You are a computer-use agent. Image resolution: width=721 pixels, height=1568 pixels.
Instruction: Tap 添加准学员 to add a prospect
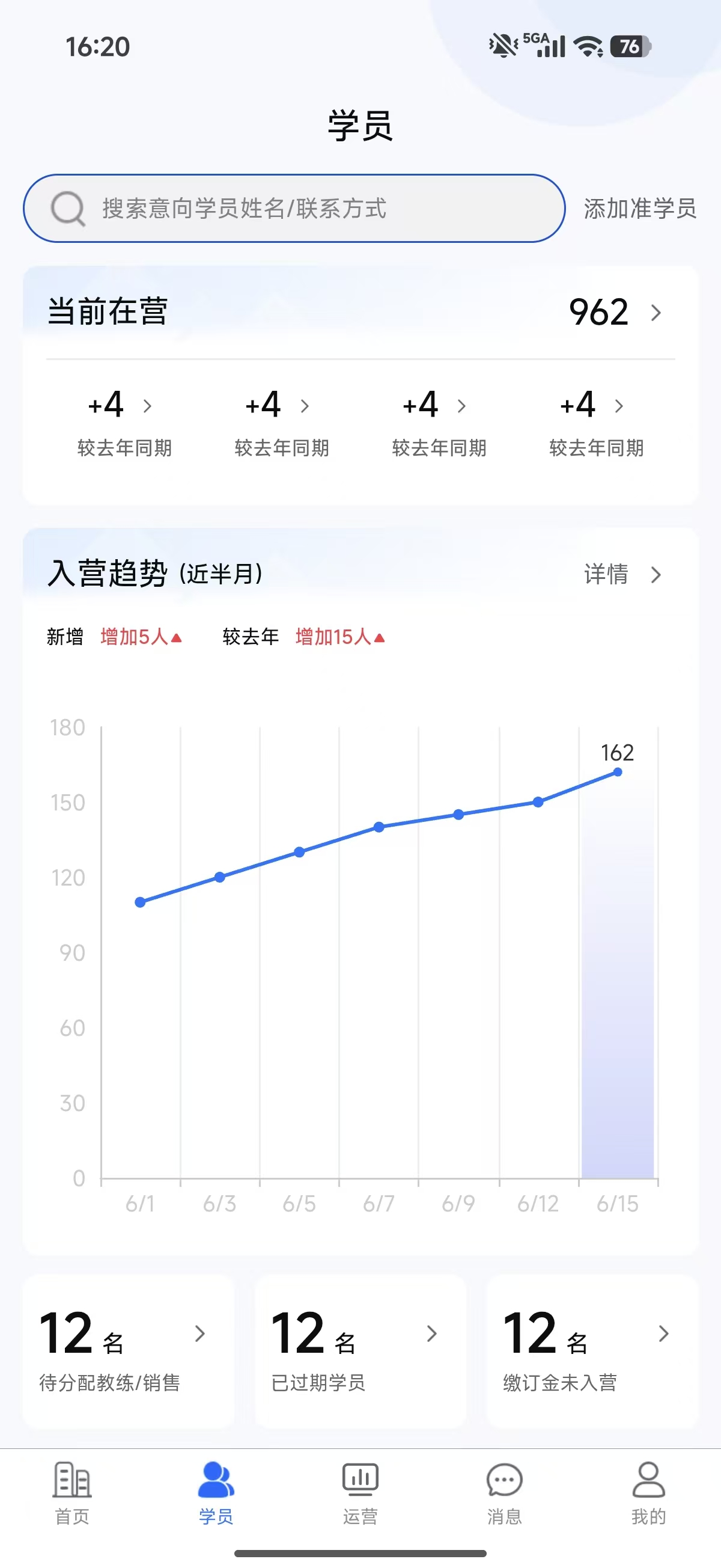click(640, 208)
